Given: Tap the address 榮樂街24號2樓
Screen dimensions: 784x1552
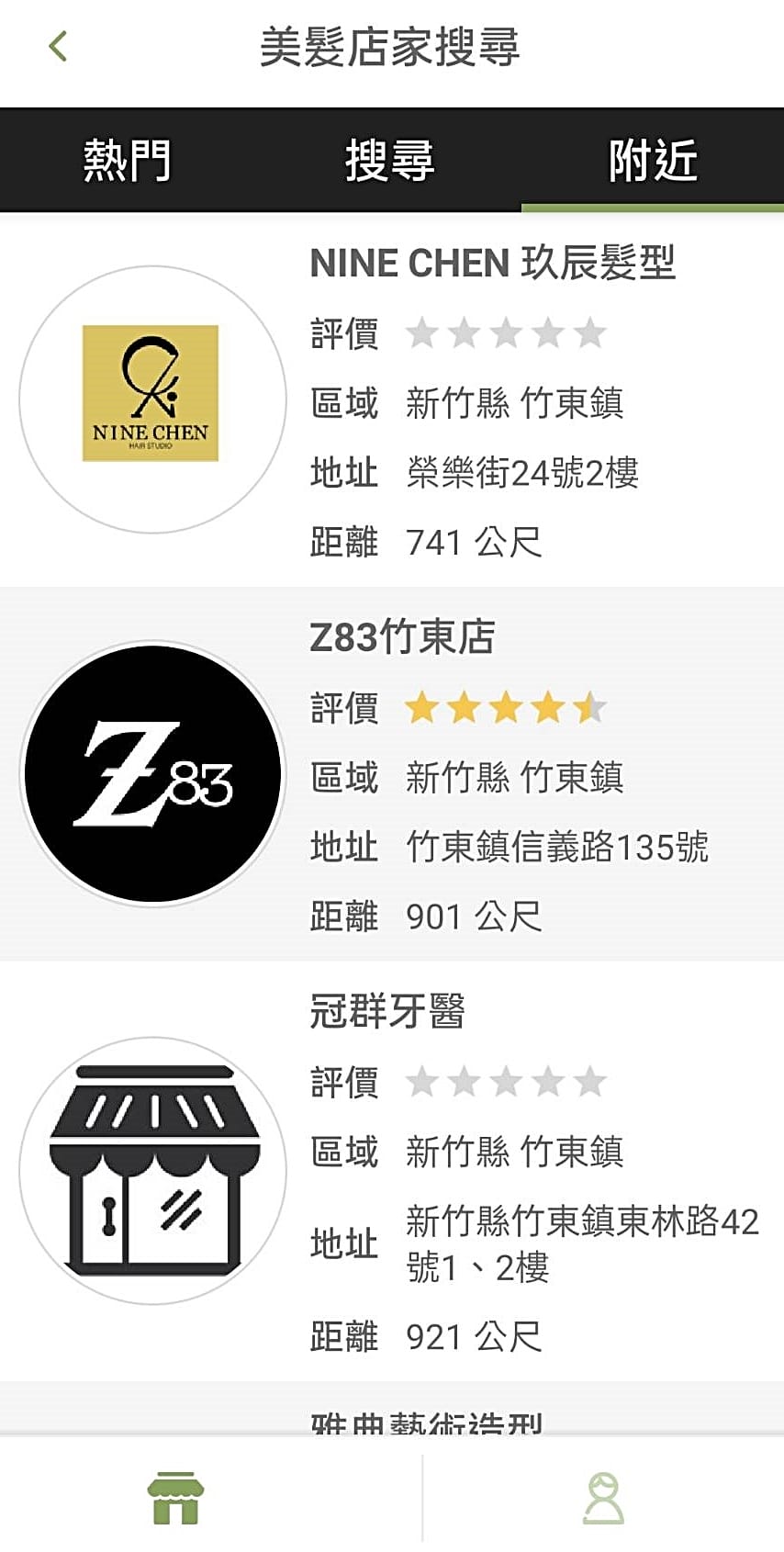Looking at the screenshot, I should coord(525,473).
